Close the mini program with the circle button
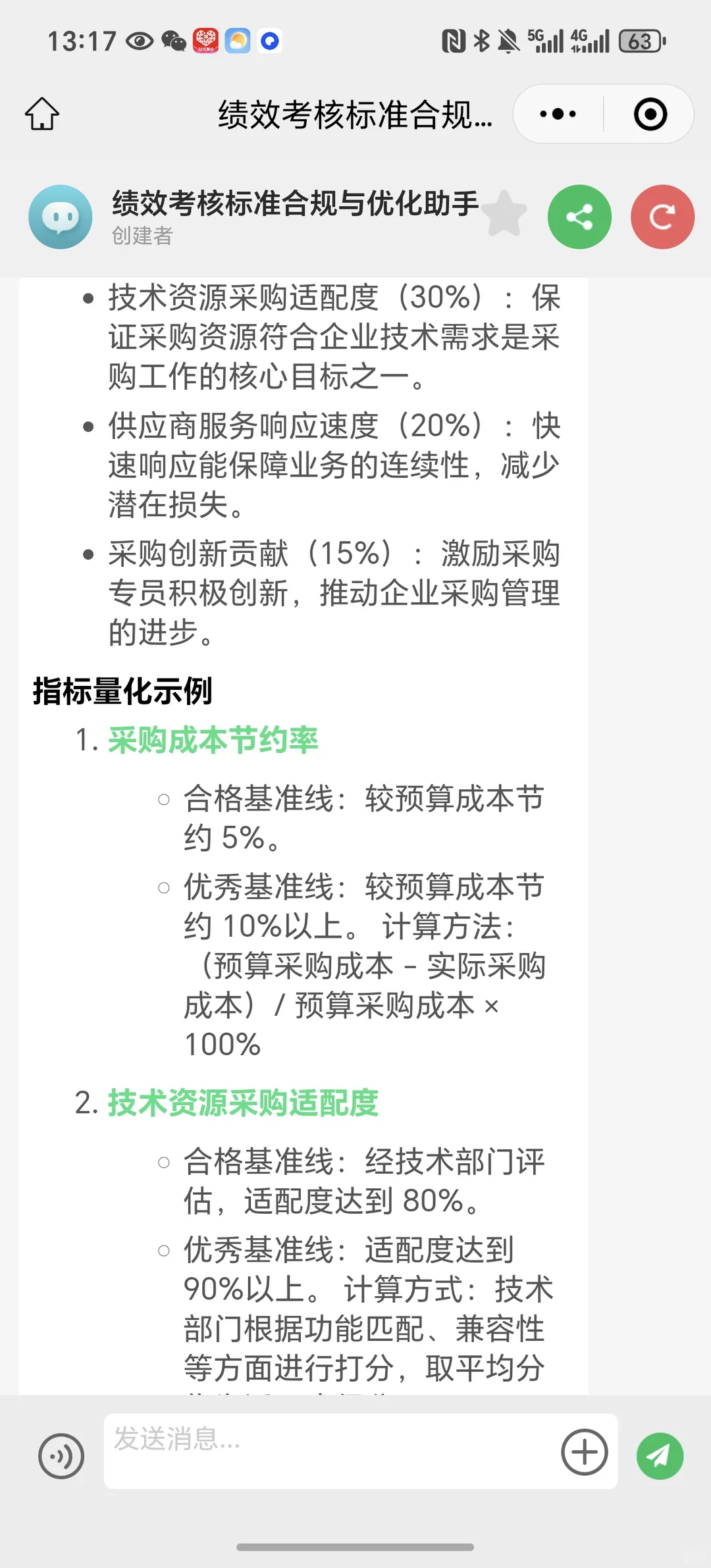This screenshot has width=711, height=1568. click(650, 114)
